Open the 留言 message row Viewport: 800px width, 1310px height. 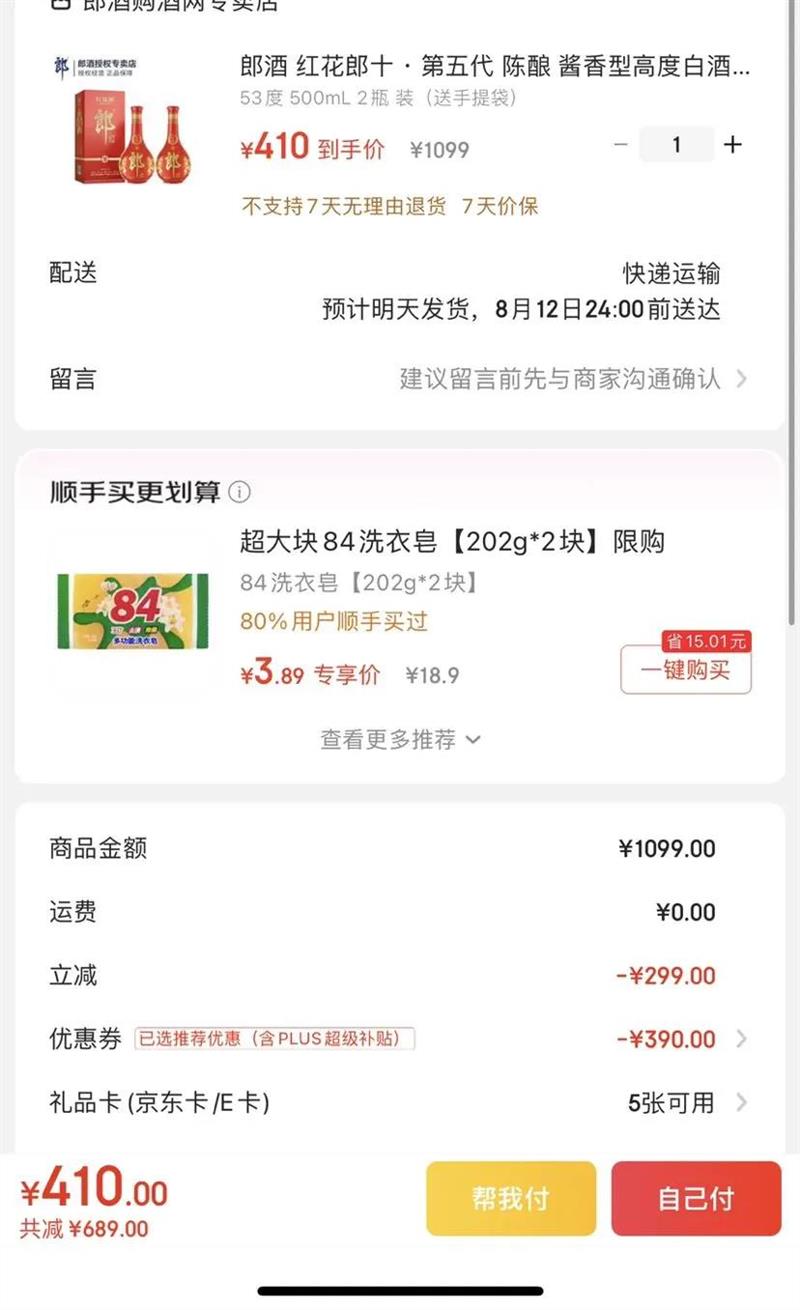[x=399, y=379]
